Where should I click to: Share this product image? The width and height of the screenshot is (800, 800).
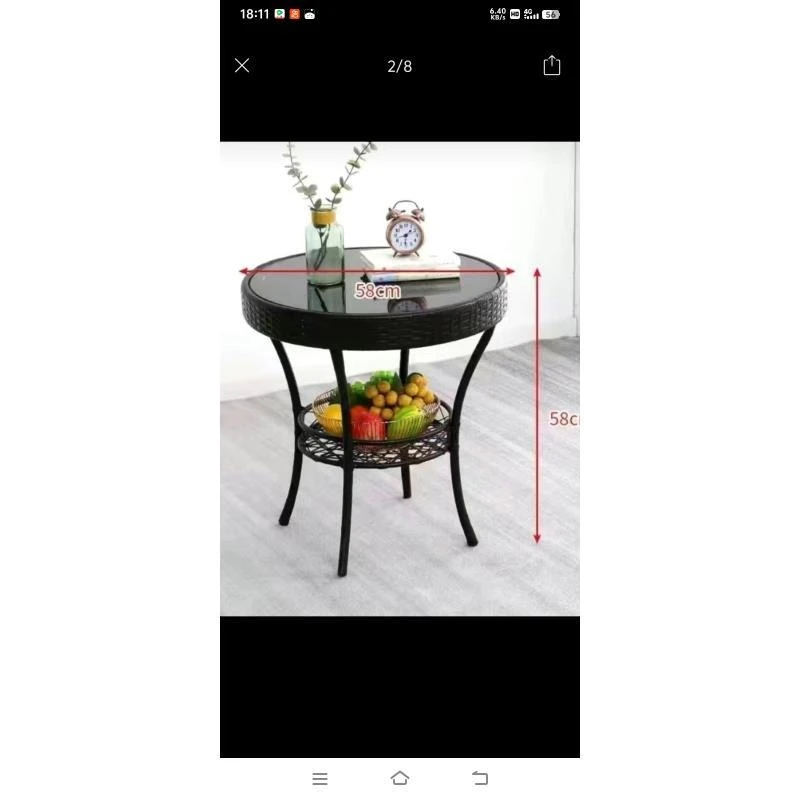tap(552, 65)
